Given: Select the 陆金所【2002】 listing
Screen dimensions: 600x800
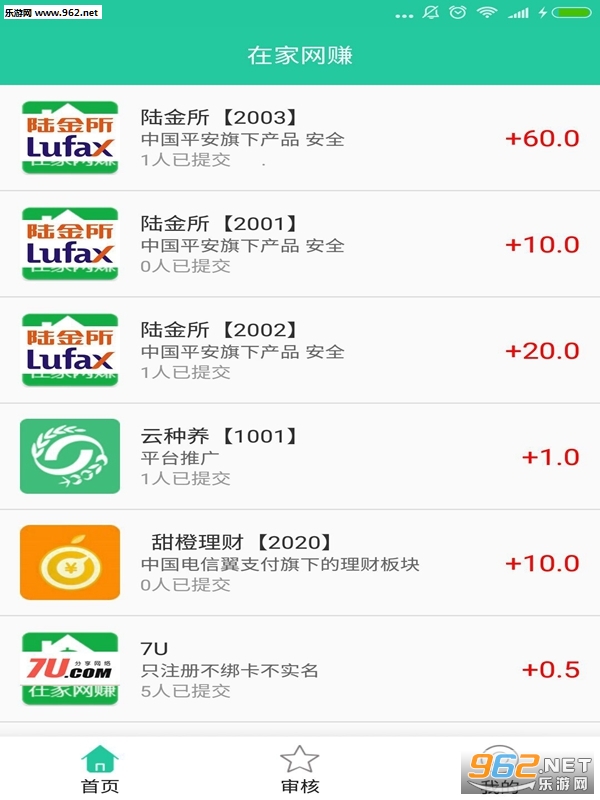Looking at the screenshot, I should 300,350.
